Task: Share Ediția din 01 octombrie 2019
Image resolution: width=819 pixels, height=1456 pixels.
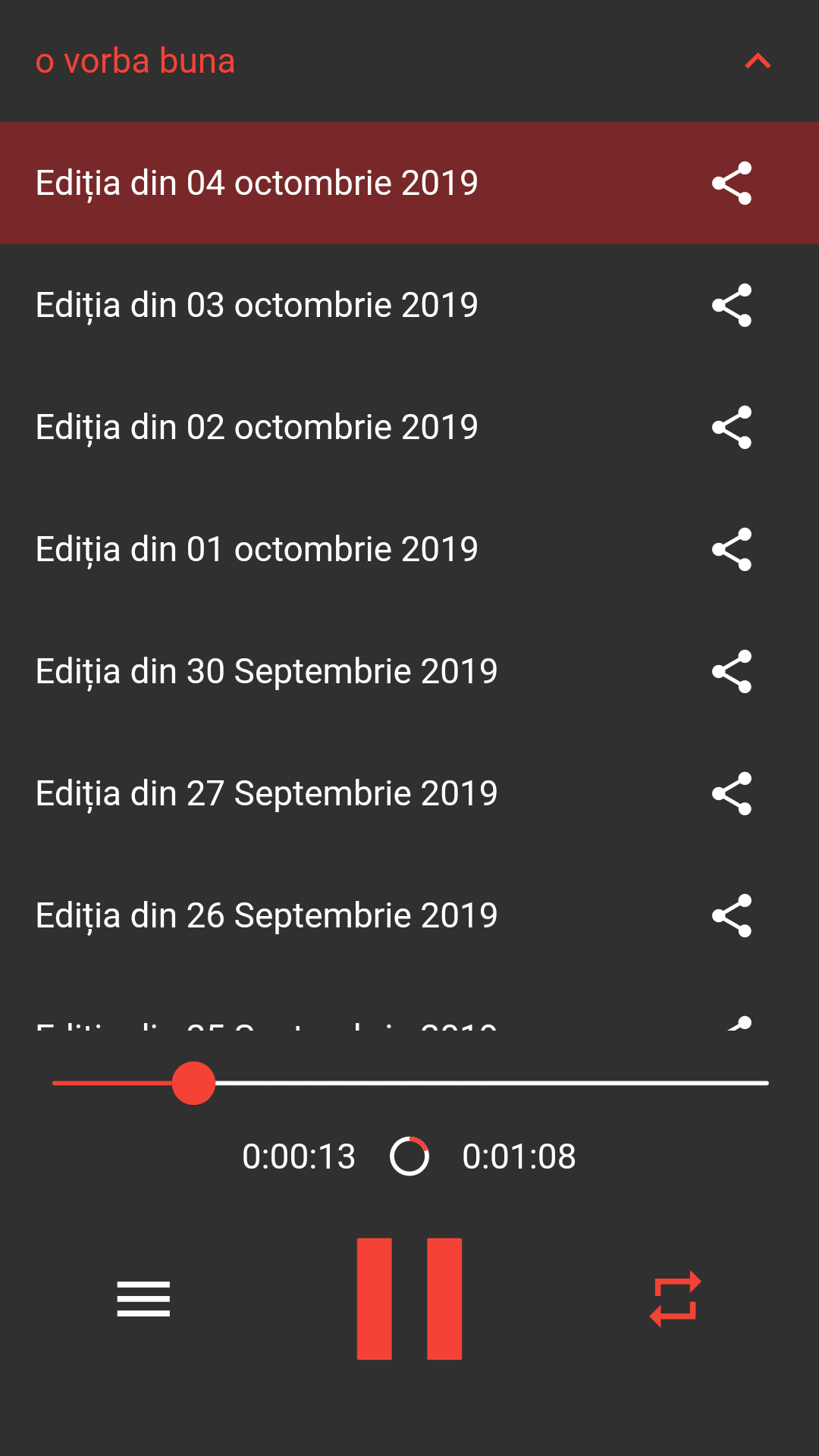Action: click(x=732, y=549)
